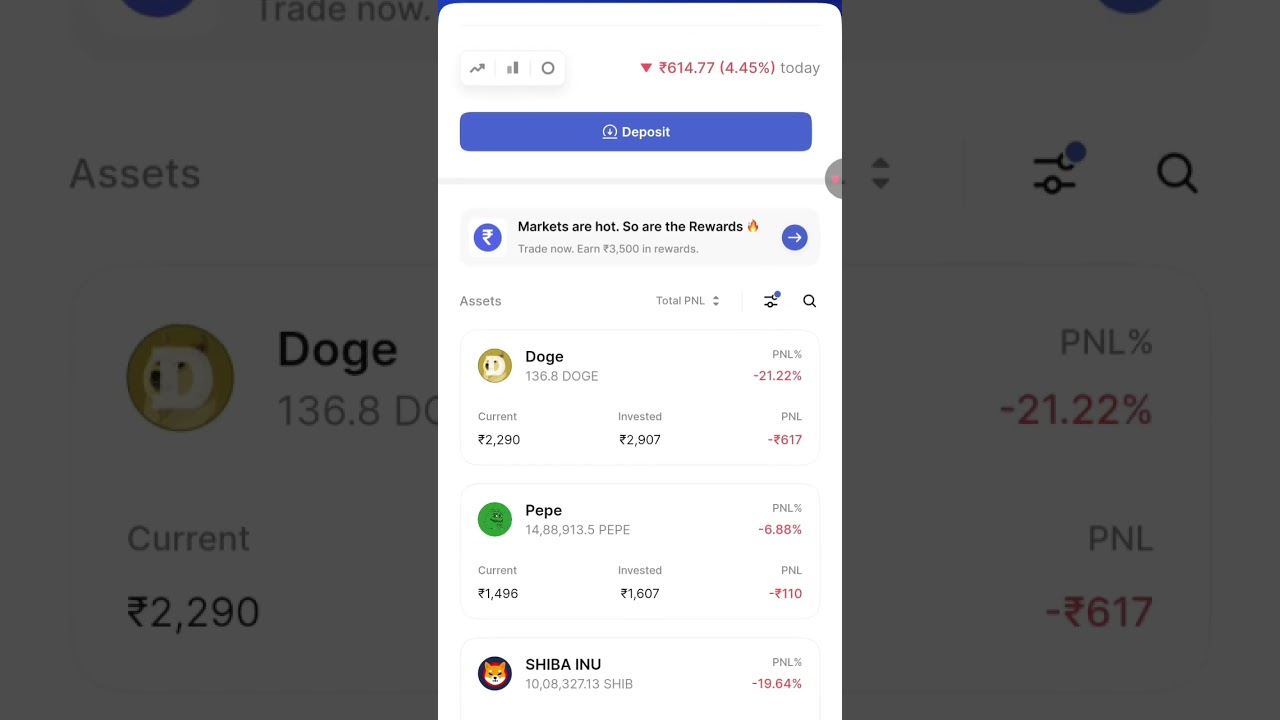This screenshot has height=720, width=1280.
Task: Open the Doge asset card
Action: pos(639,397)
